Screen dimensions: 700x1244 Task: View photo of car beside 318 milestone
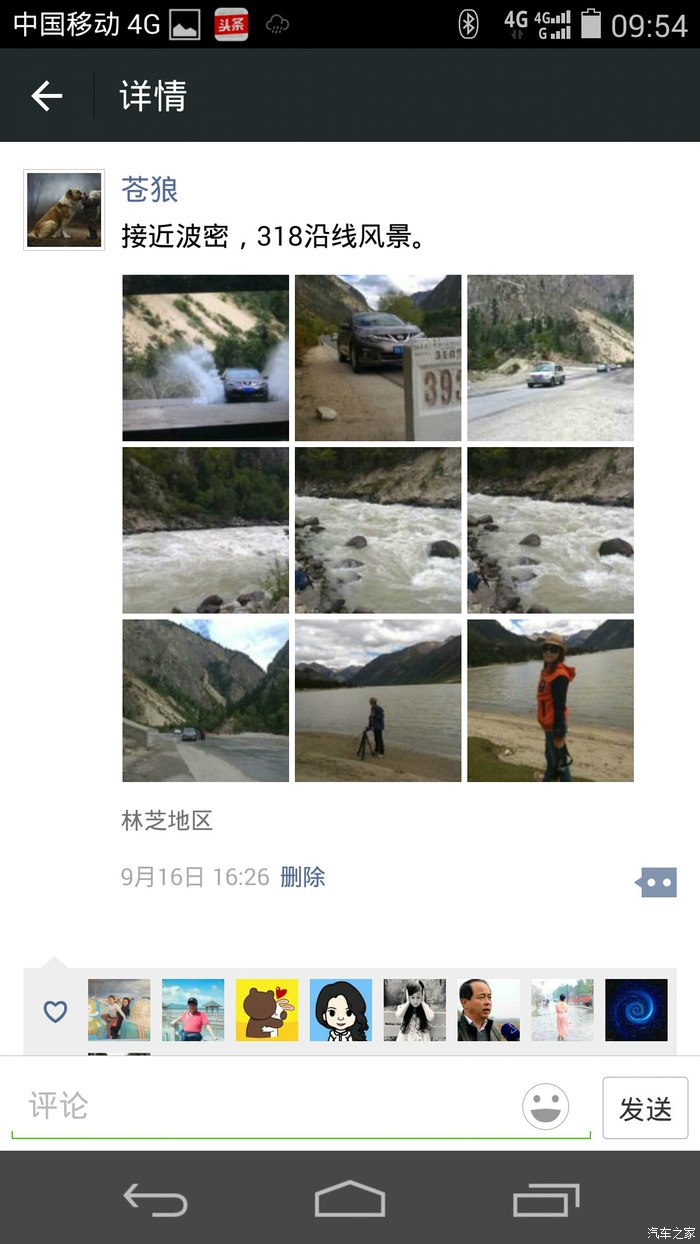pos(378,358)
